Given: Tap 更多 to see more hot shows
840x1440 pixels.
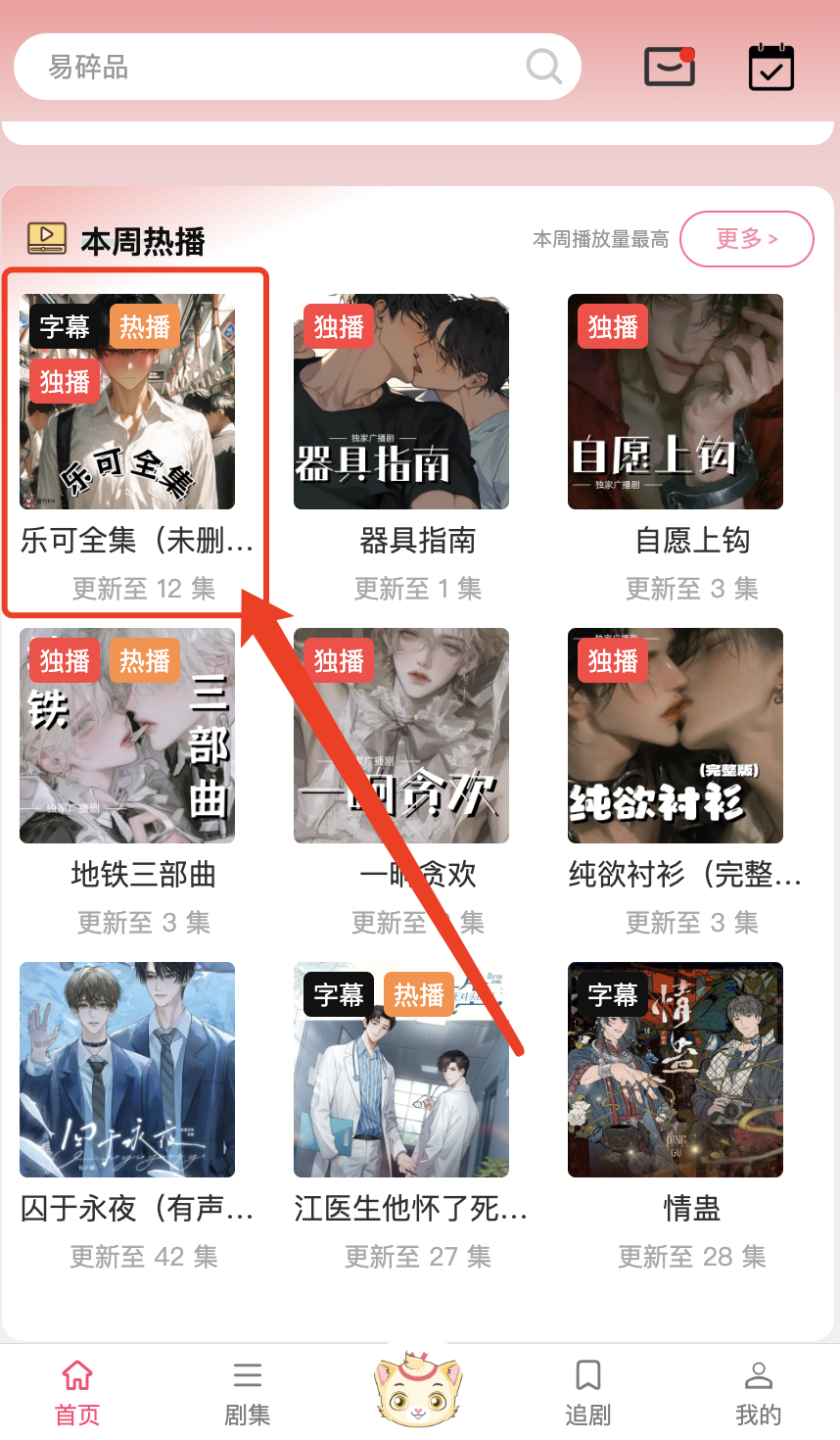Looking at the screenshot, I should click(746, 239).
